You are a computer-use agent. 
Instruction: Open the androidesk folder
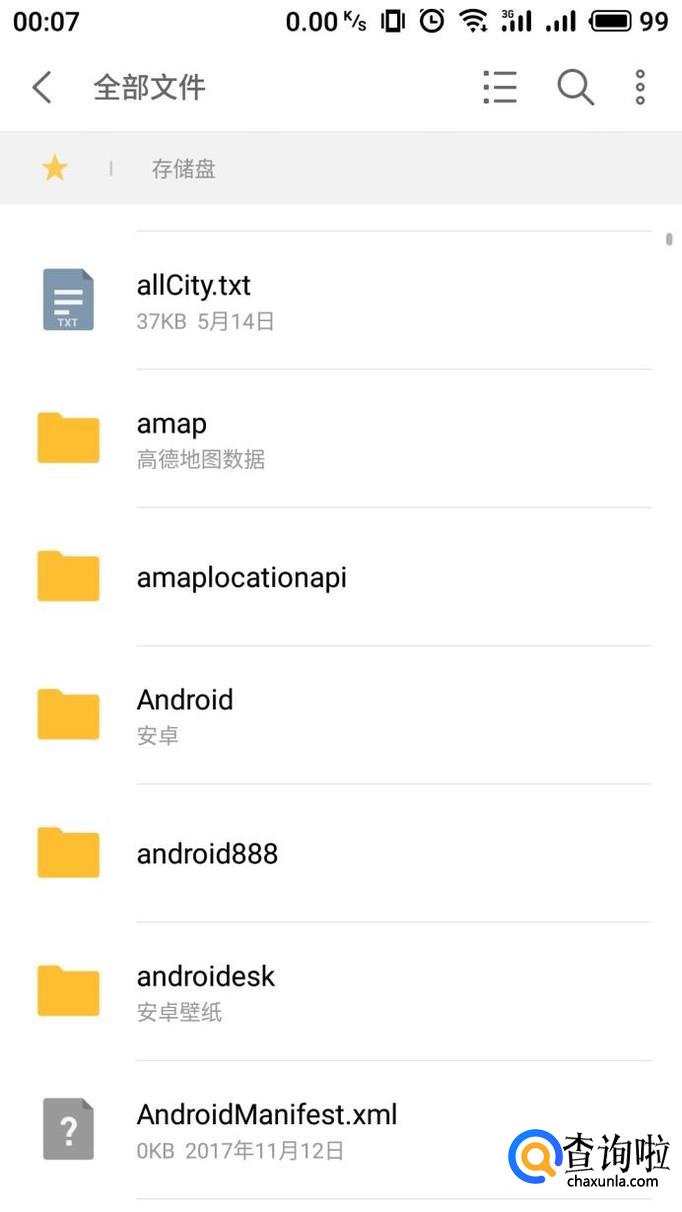point(341,991)
